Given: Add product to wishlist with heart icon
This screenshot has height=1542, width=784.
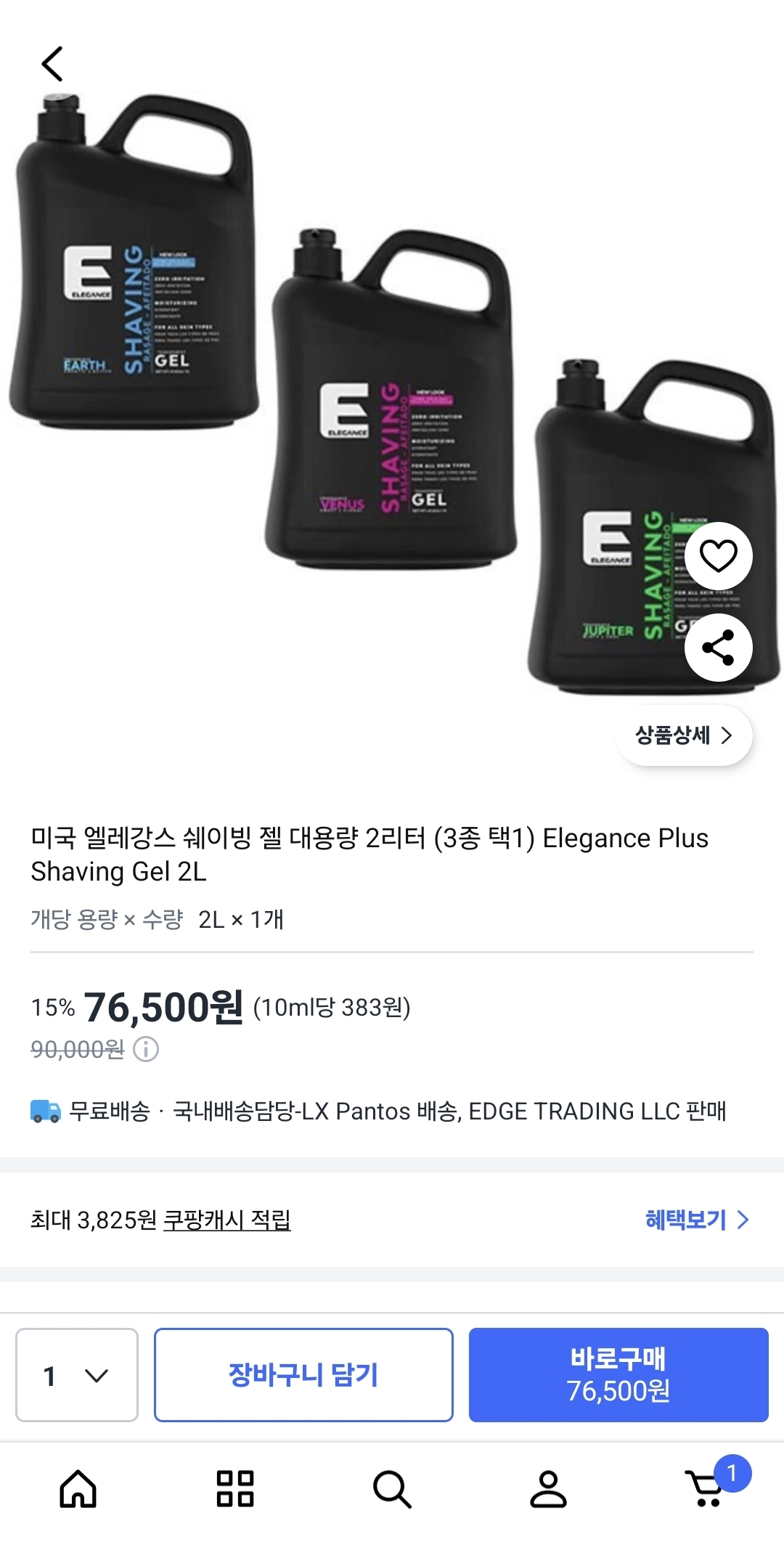Looking at the screenshot, I should click(718, 556).
